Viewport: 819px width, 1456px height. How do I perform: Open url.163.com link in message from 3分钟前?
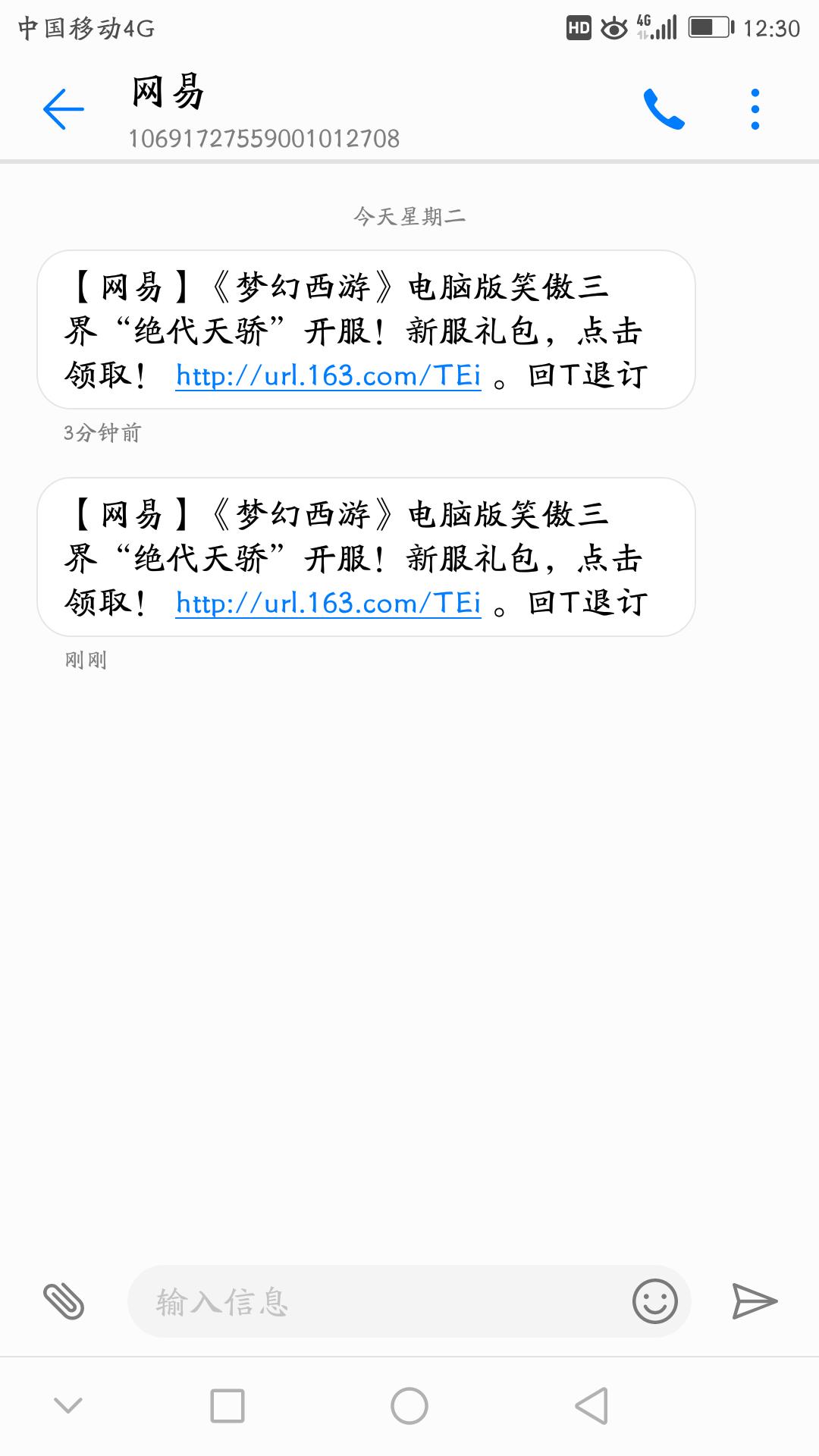coord(328,376)
